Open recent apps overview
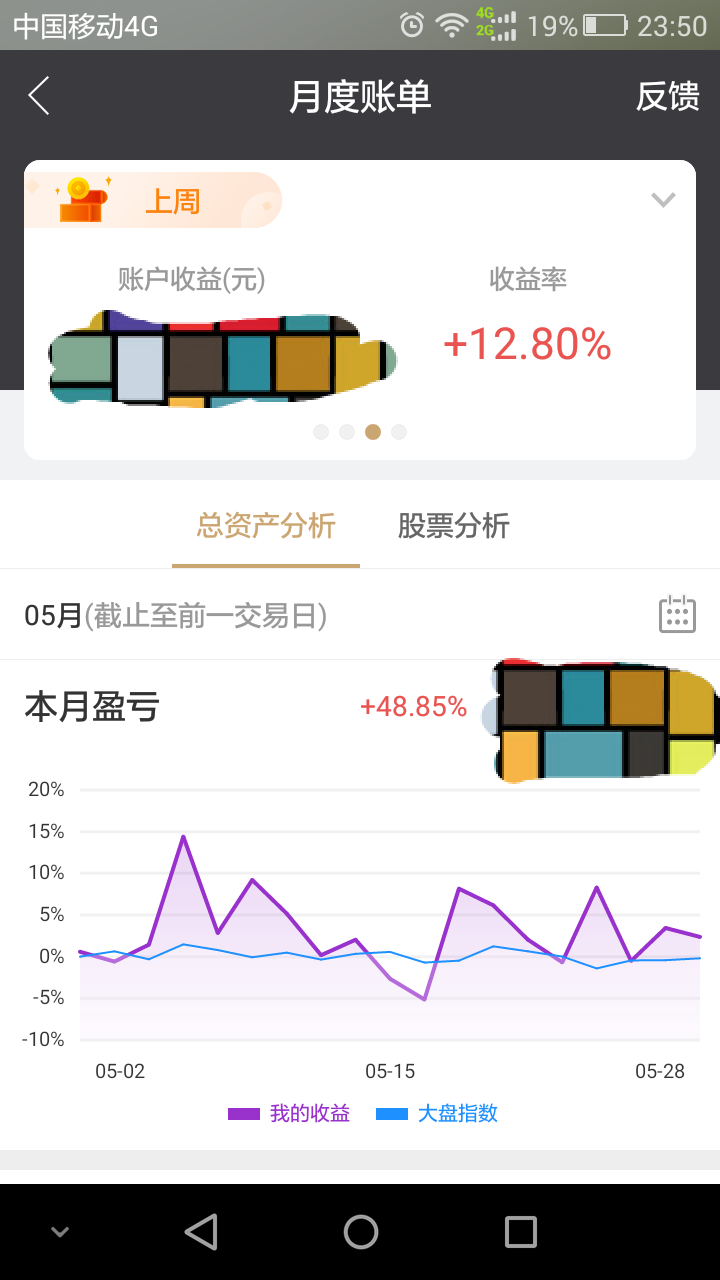 pyautogui.click(x=520, y=1232)
